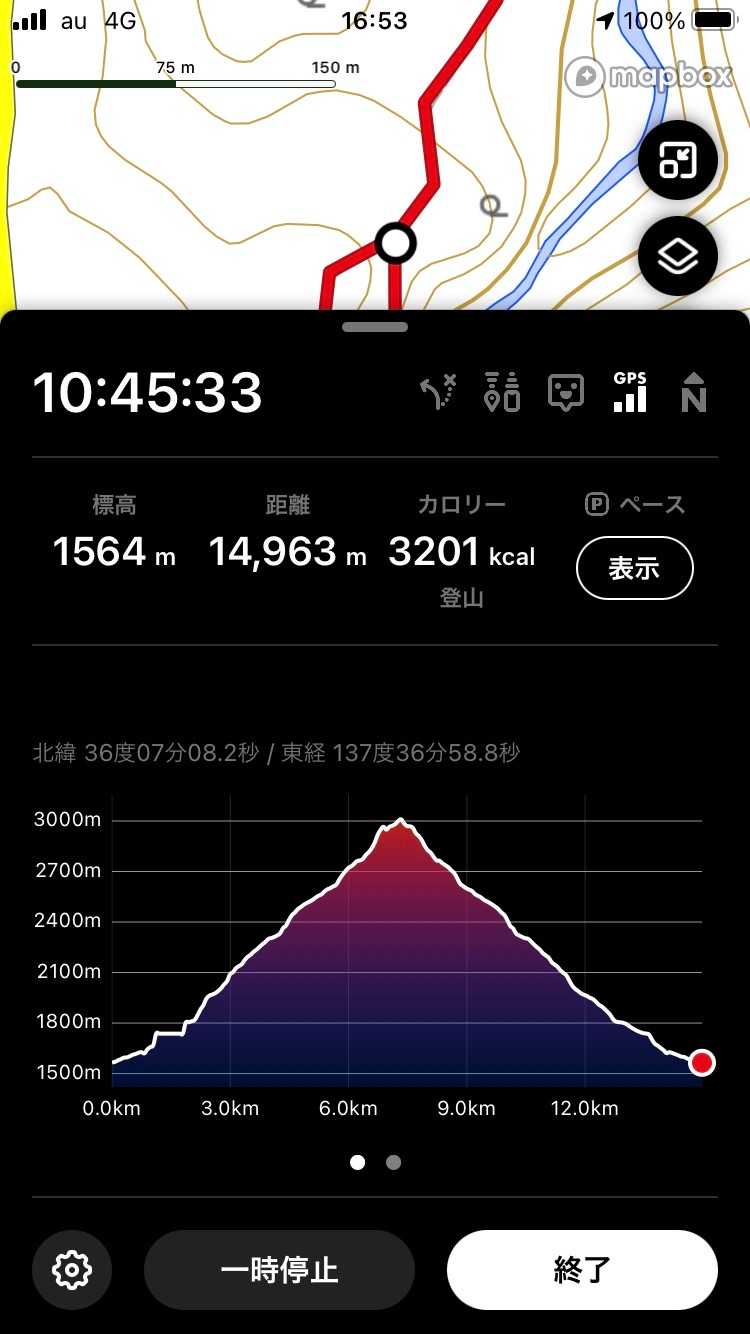Image resolution: width=750 pixels, height=1334 pixels.
Task: Open settings gear
Action: pos(72,1270)
